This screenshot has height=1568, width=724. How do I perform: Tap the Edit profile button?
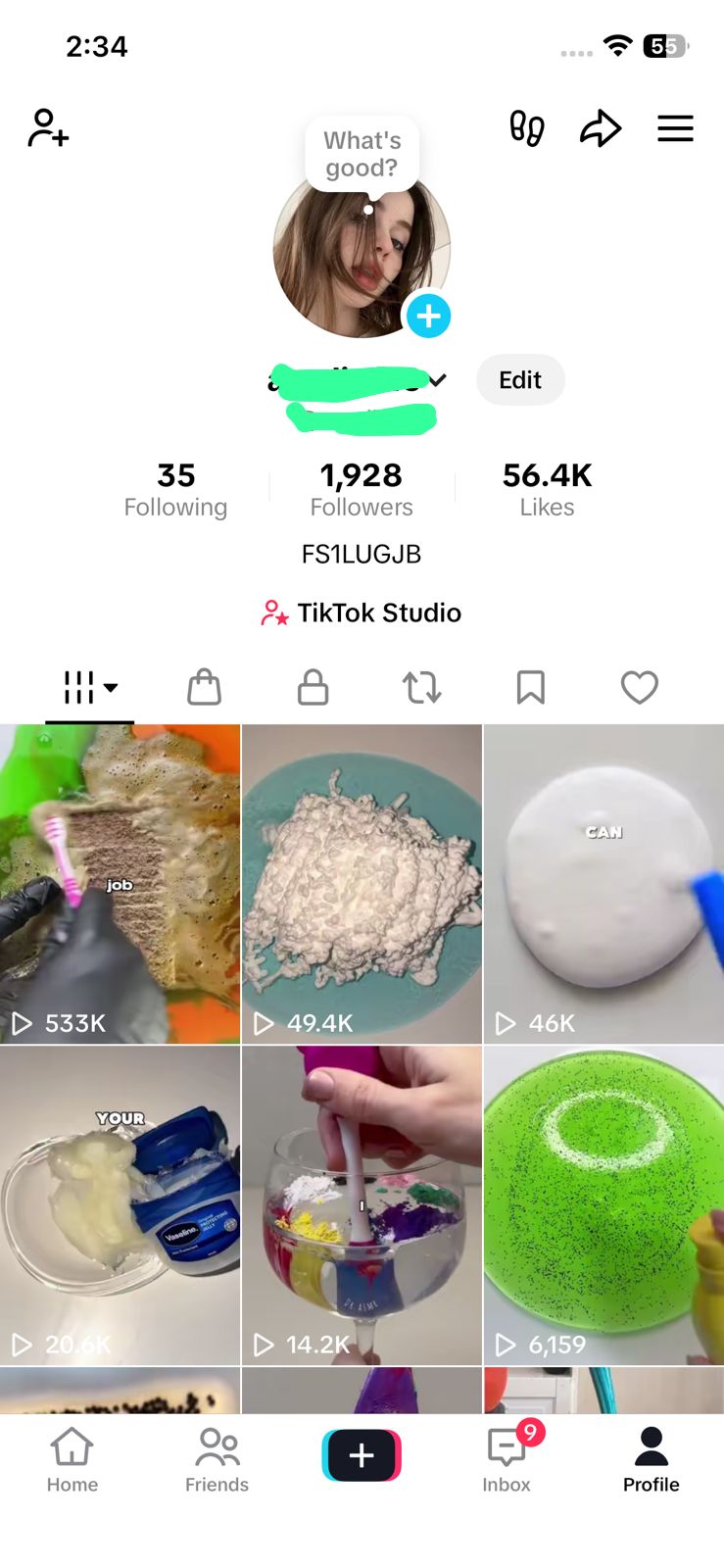[x=520, y=380]
